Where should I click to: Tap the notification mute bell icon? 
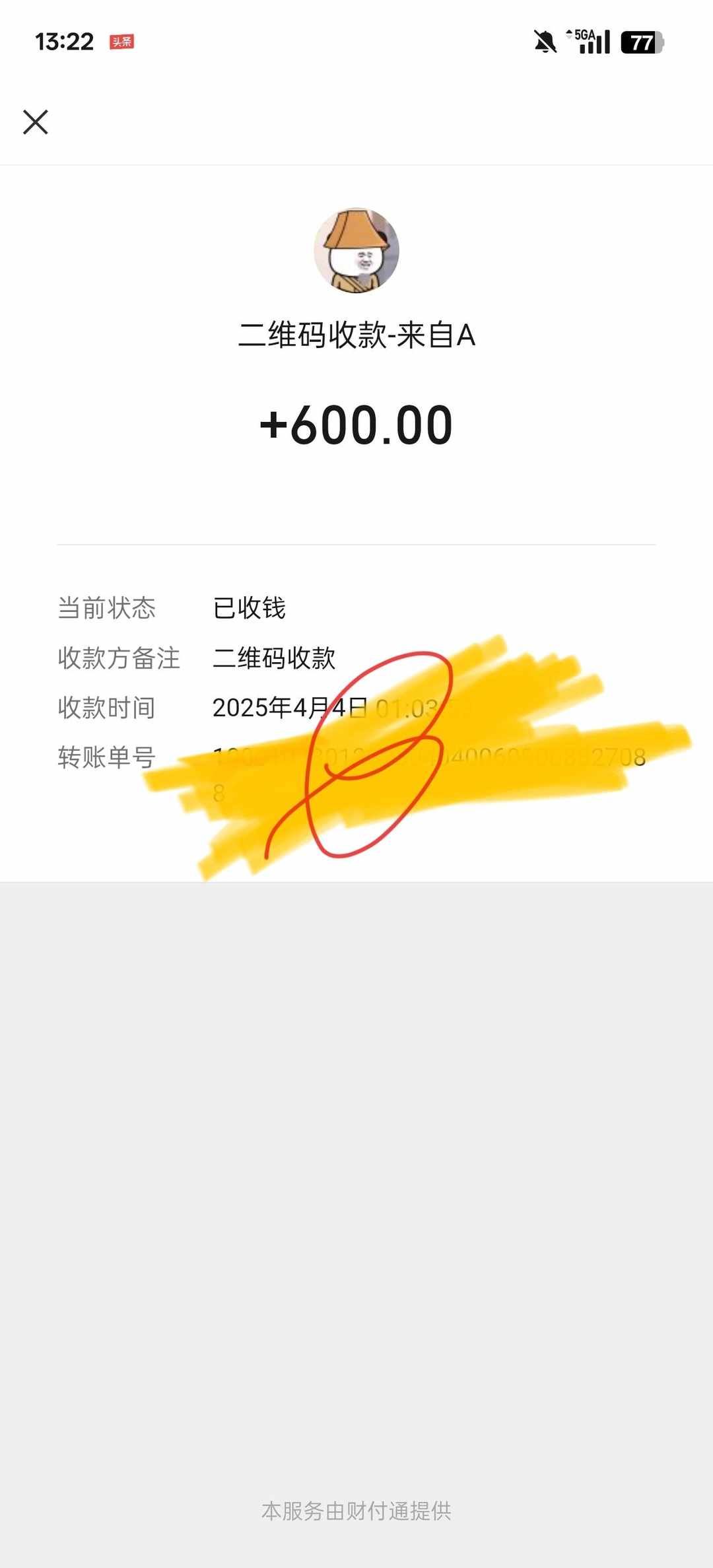tap(545, 42)
